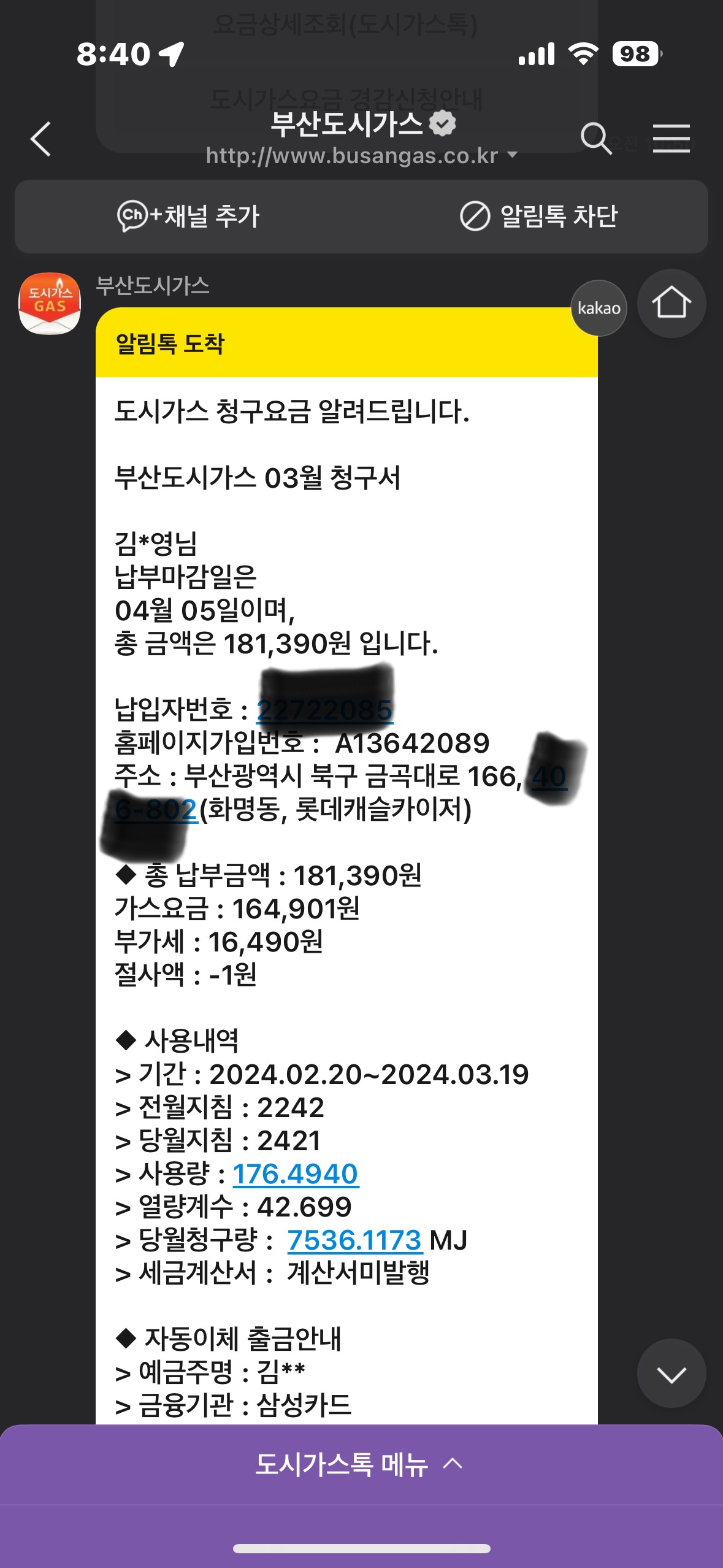Block 알림톡 from this channel
The image size is (723, 1568).
[539, 217]
